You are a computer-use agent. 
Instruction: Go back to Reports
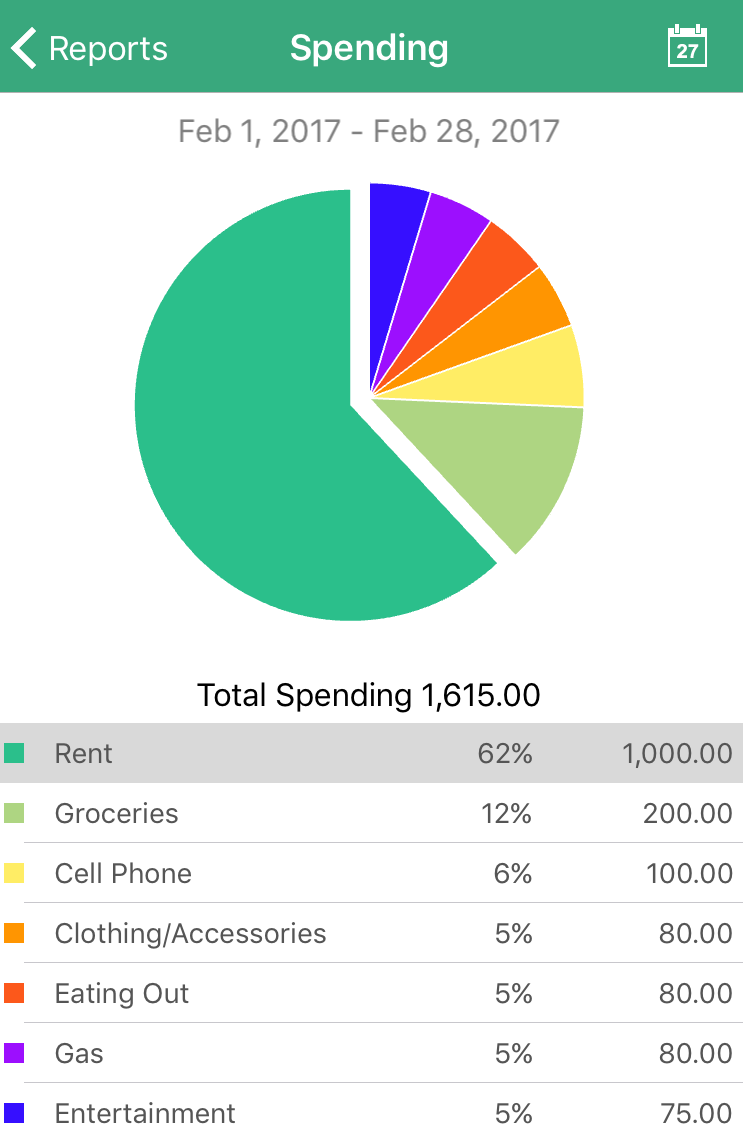tap(90, 48)
